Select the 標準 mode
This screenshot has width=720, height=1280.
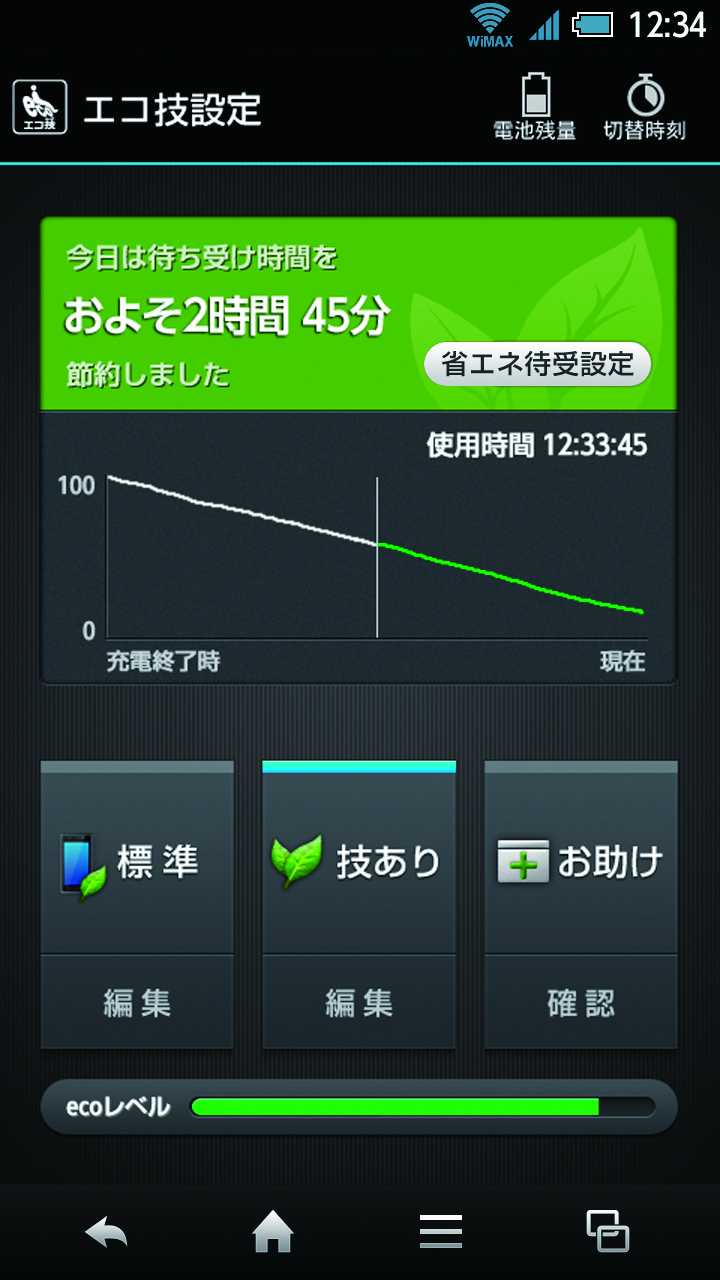point(137,860)
